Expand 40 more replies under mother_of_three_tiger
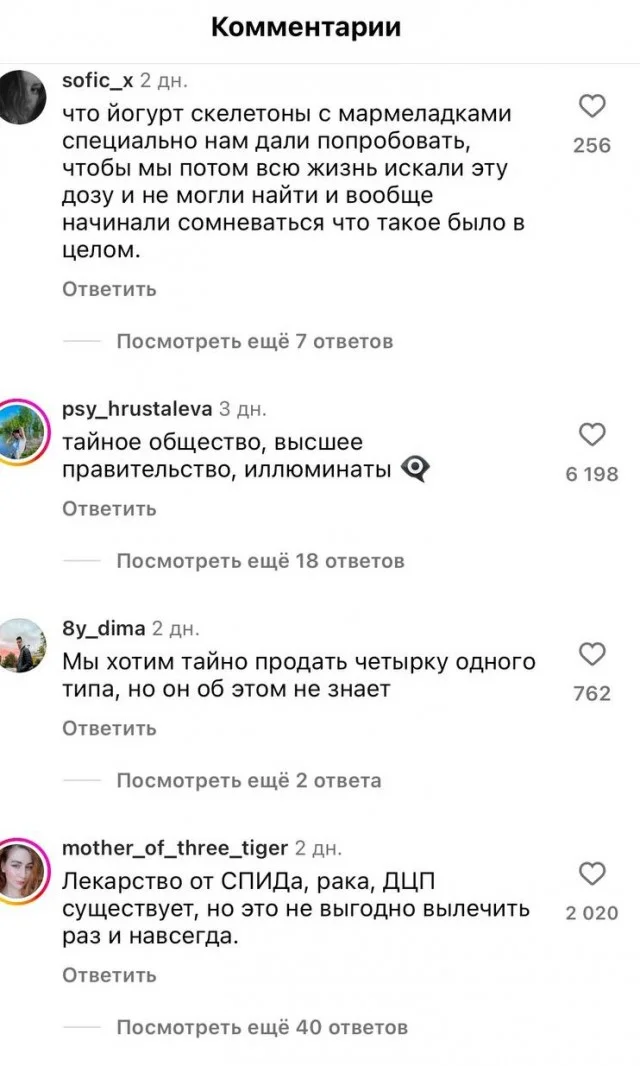This screenshot has width=640, height=1066. (x=261, y=1027)
